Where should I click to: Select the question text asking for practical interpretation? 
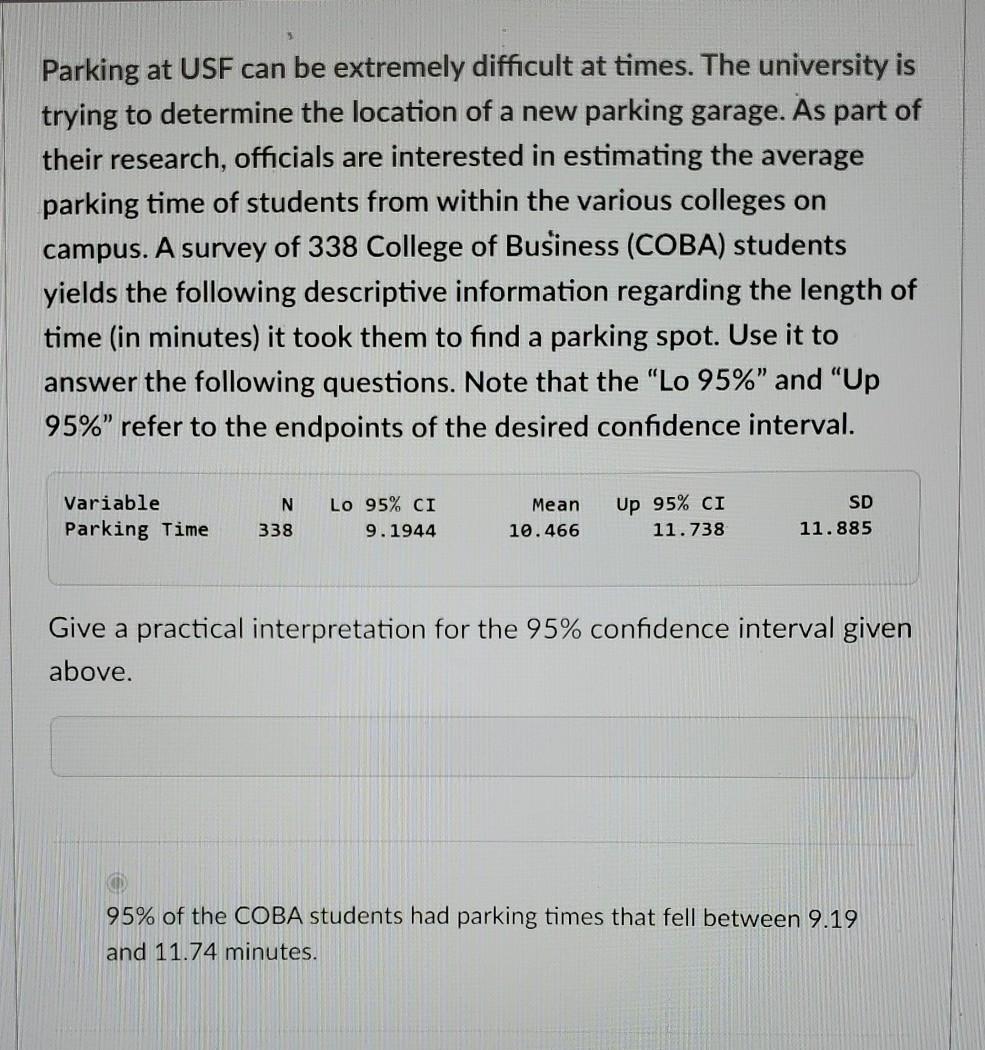[x=480, y=649]
